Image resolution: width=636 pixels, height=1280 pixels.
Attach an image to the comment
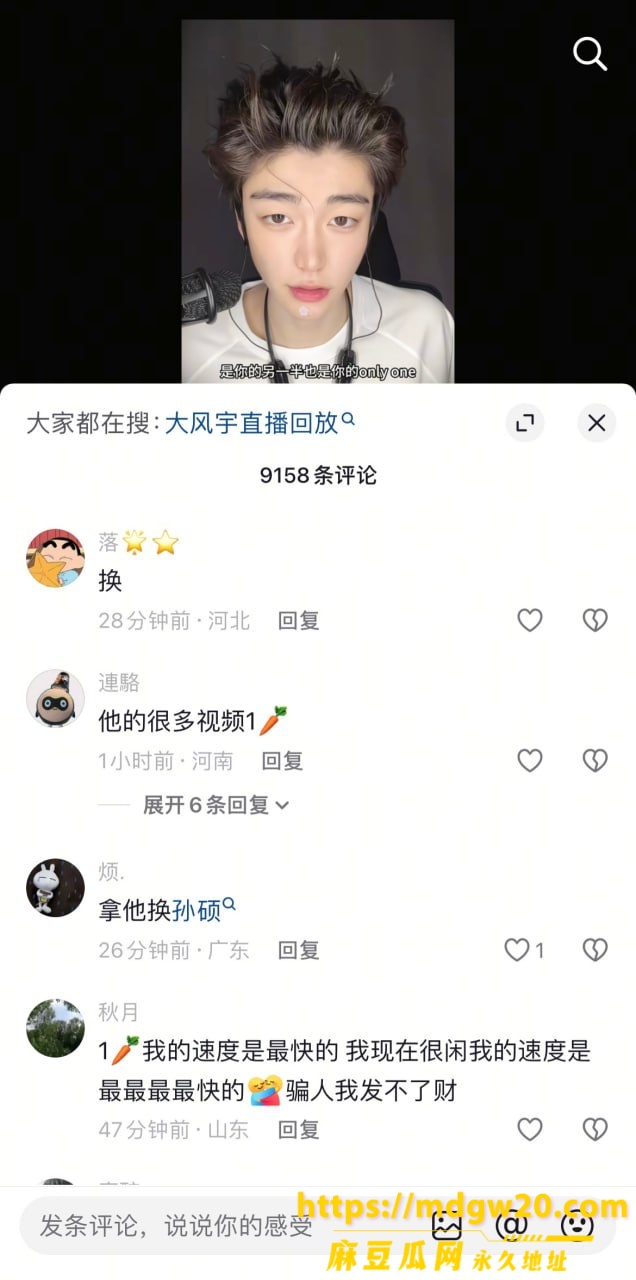pyautogui.click(x=446, y=1225)
